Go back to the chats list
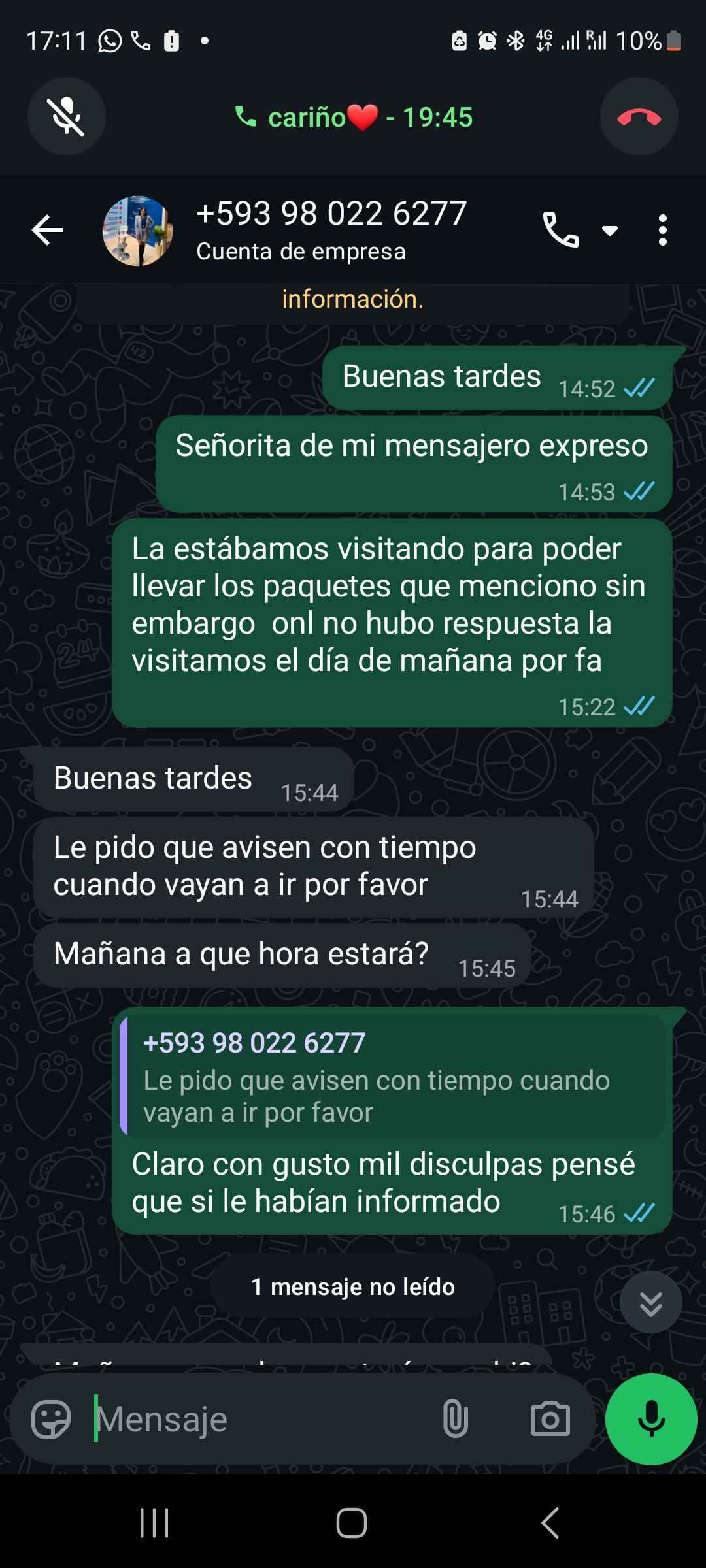The height and width of the screenshot is (1568, 706). tap(47, 230)
